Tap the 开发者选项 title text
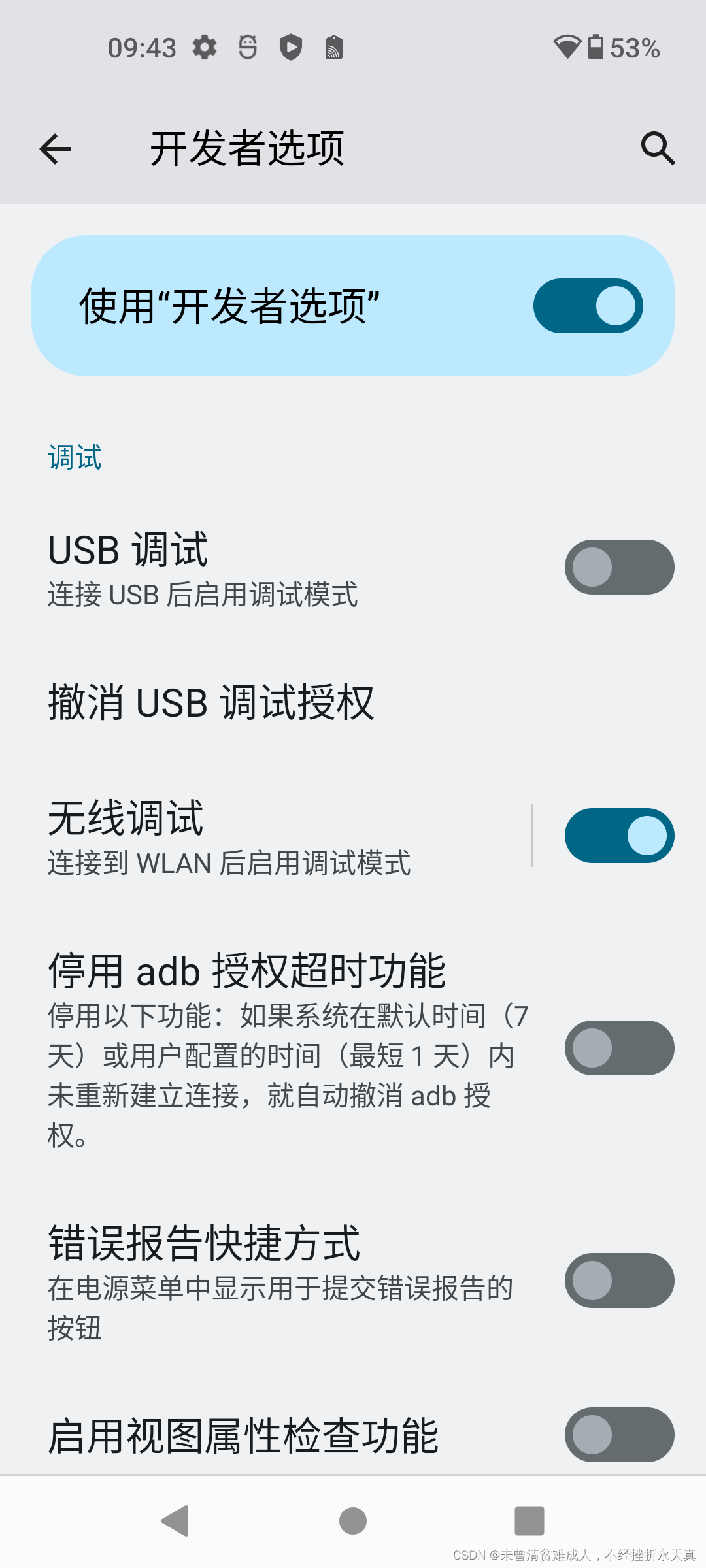 [x=247, y=149]
